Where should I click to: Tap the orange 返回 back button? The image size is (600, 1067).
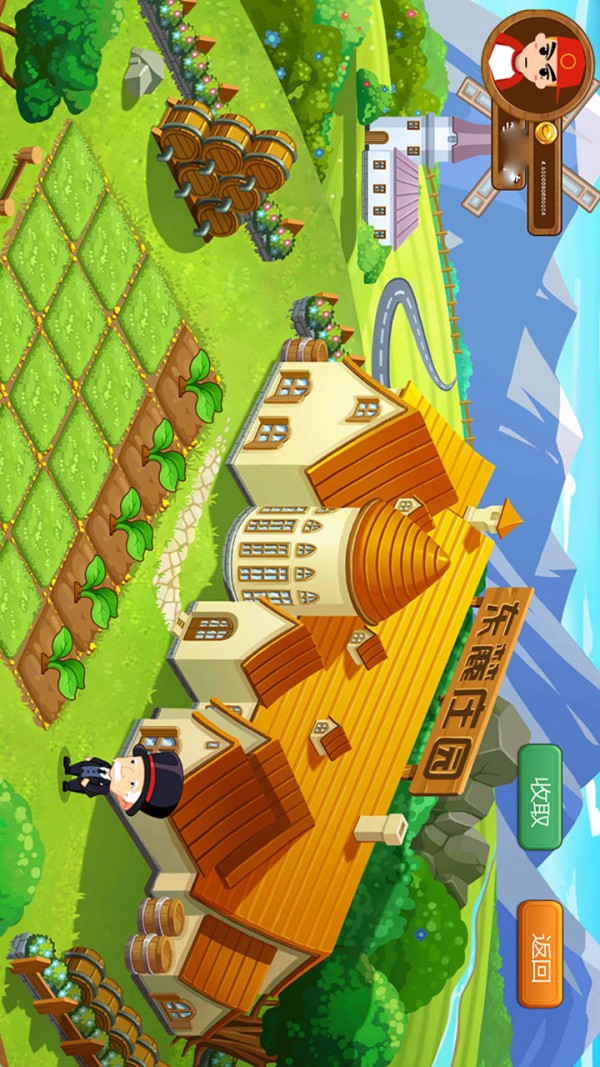540,953
